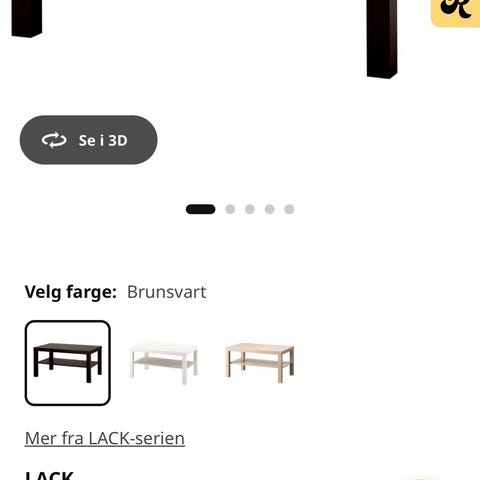
Task: Open the Se i 3D view
Action: [x=88, y=140]
